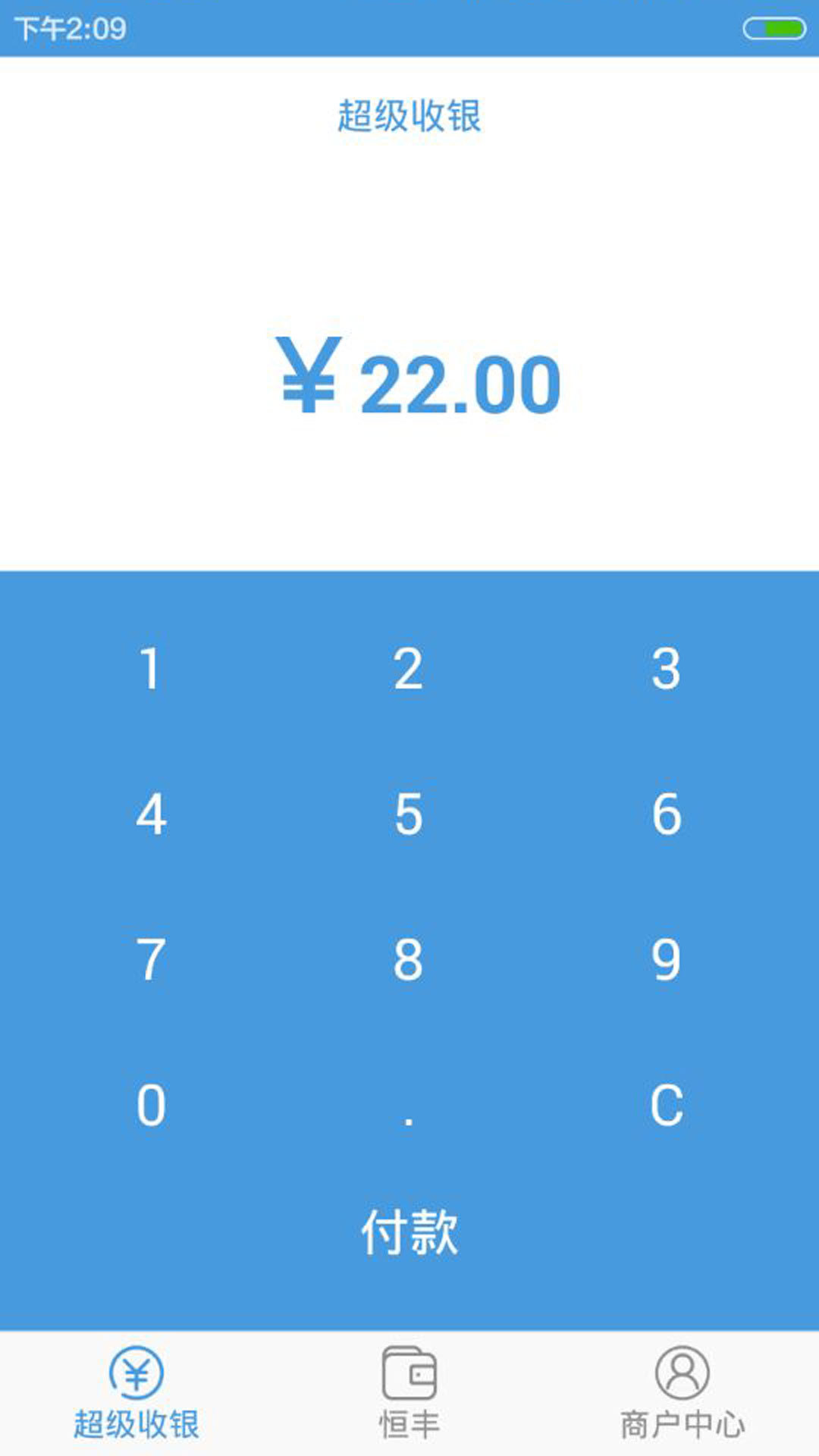Tap the number 5 key
This screenshot has height=1456, width=819.
click(x=408, y=814)
